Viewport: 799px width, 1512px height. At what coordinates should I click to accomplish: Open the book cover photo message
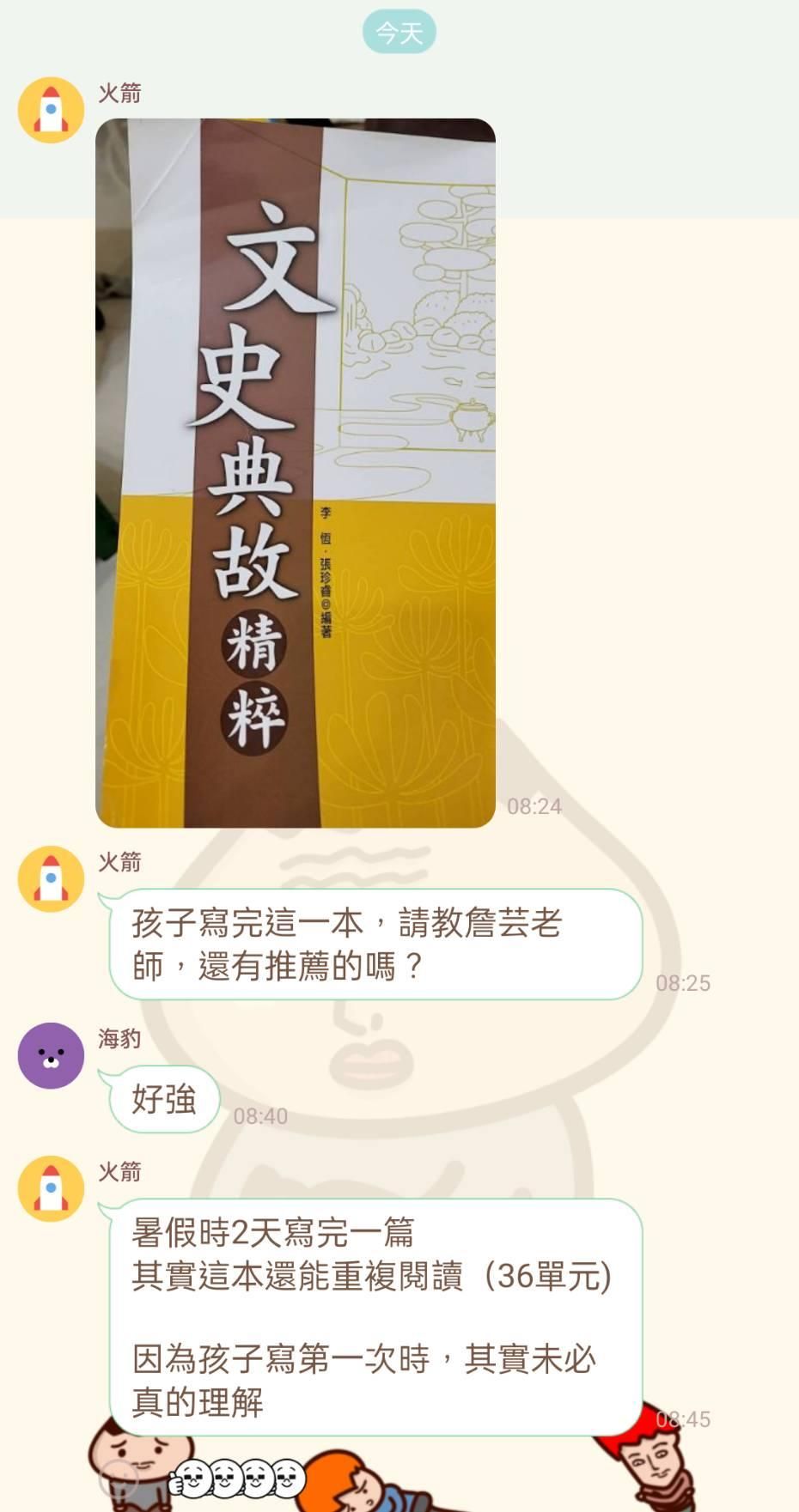tap(296, 473)
